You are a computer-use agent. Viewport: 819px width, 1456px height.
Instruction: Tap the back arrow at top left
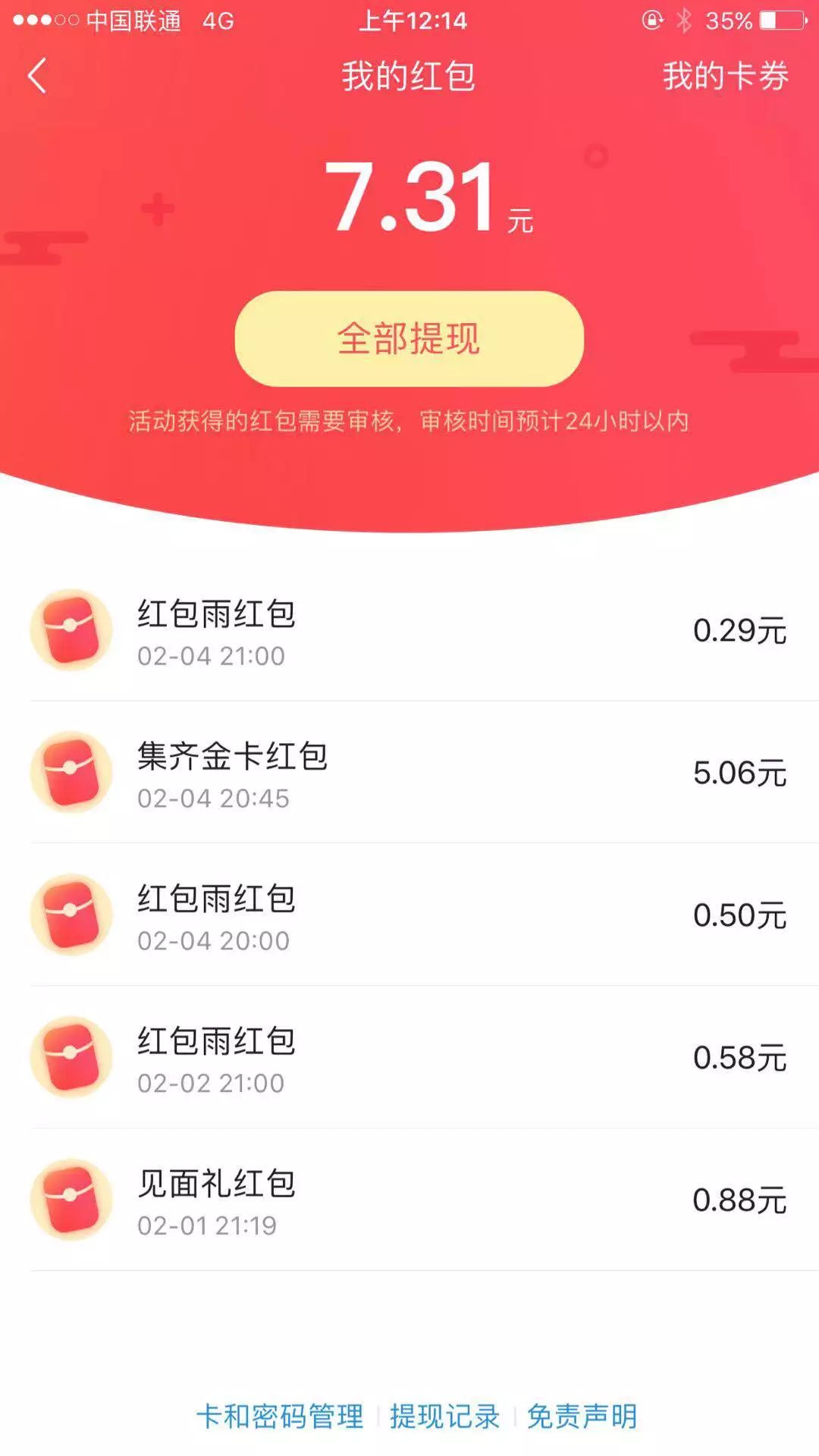(36, 76)
